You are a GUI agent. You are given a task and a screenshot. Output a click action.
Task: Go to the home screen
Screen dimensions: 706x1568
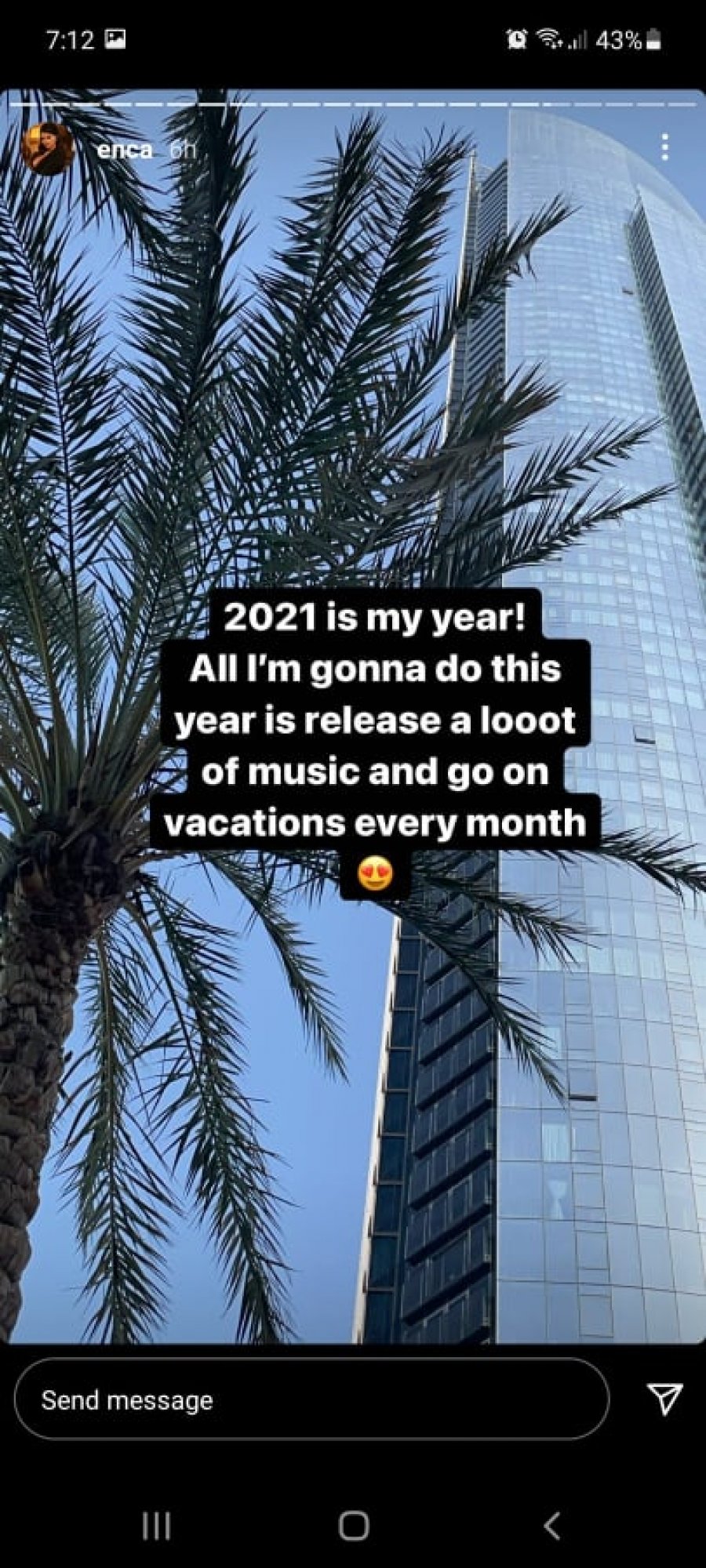point(354,1526)
